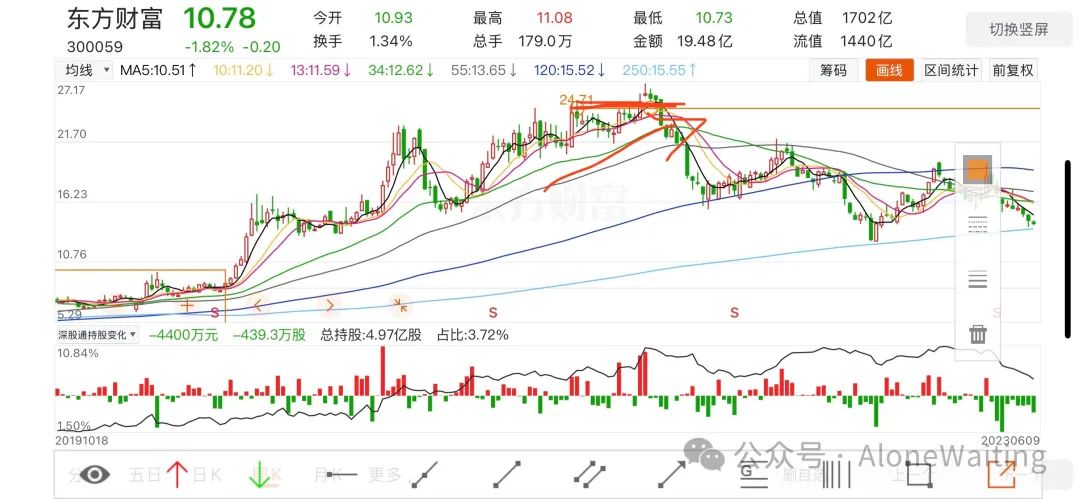Tap the orange expand arrow icon

coord(1001,474)
